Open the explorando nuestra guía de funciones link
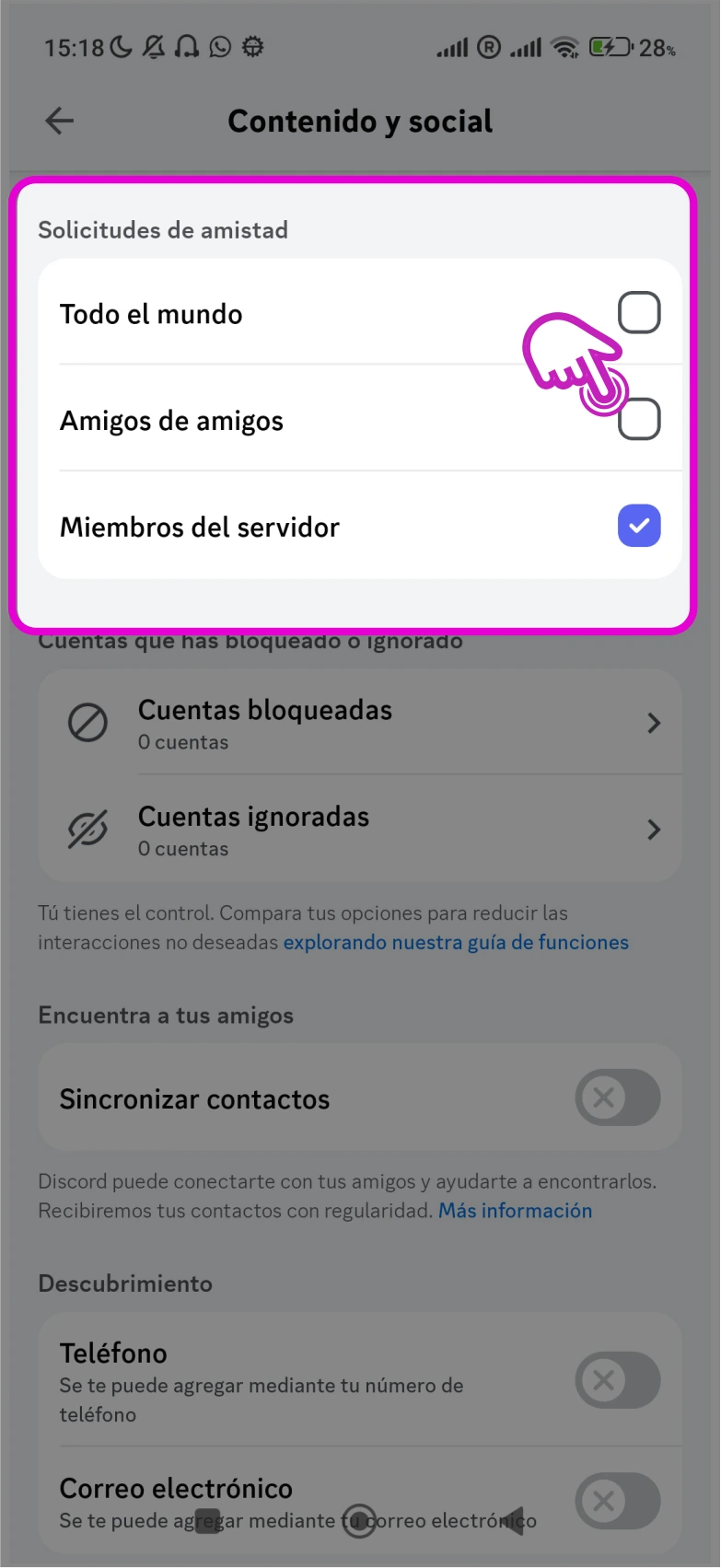The height and width of the screenshot is (1568, 721). point(456,942)
